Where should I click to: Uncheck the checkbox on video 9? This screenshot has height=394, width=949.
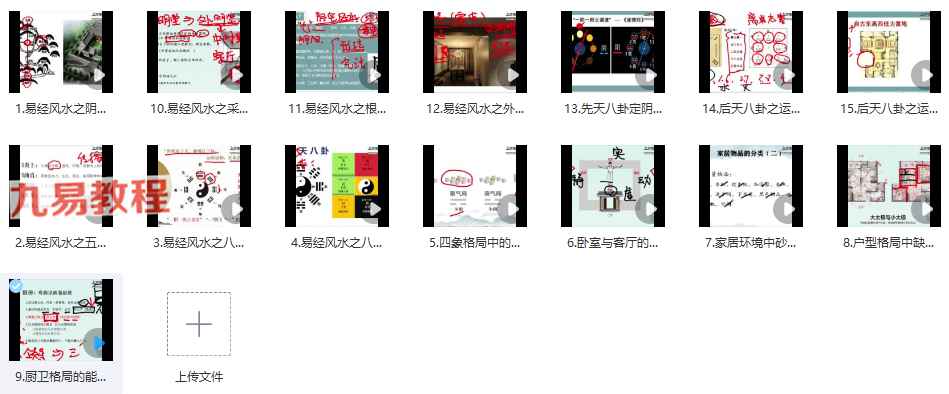(x=16, y=284)
